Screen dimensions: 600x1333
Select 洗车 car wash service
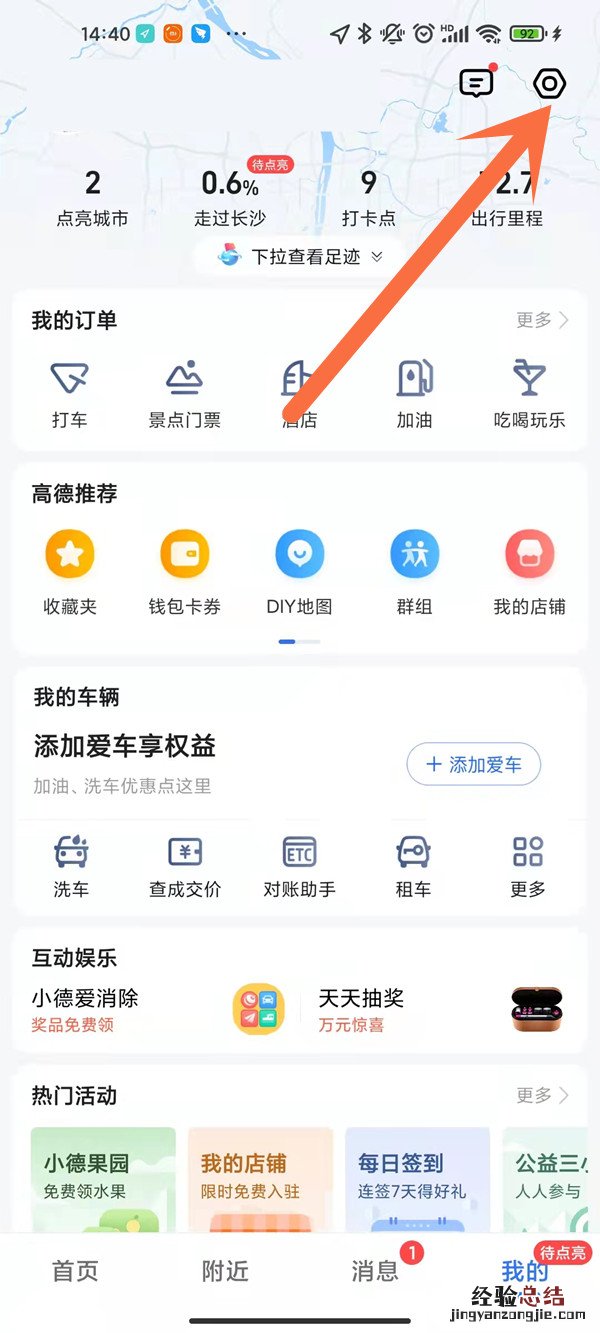pyautogui.click(x=70, y=866)
